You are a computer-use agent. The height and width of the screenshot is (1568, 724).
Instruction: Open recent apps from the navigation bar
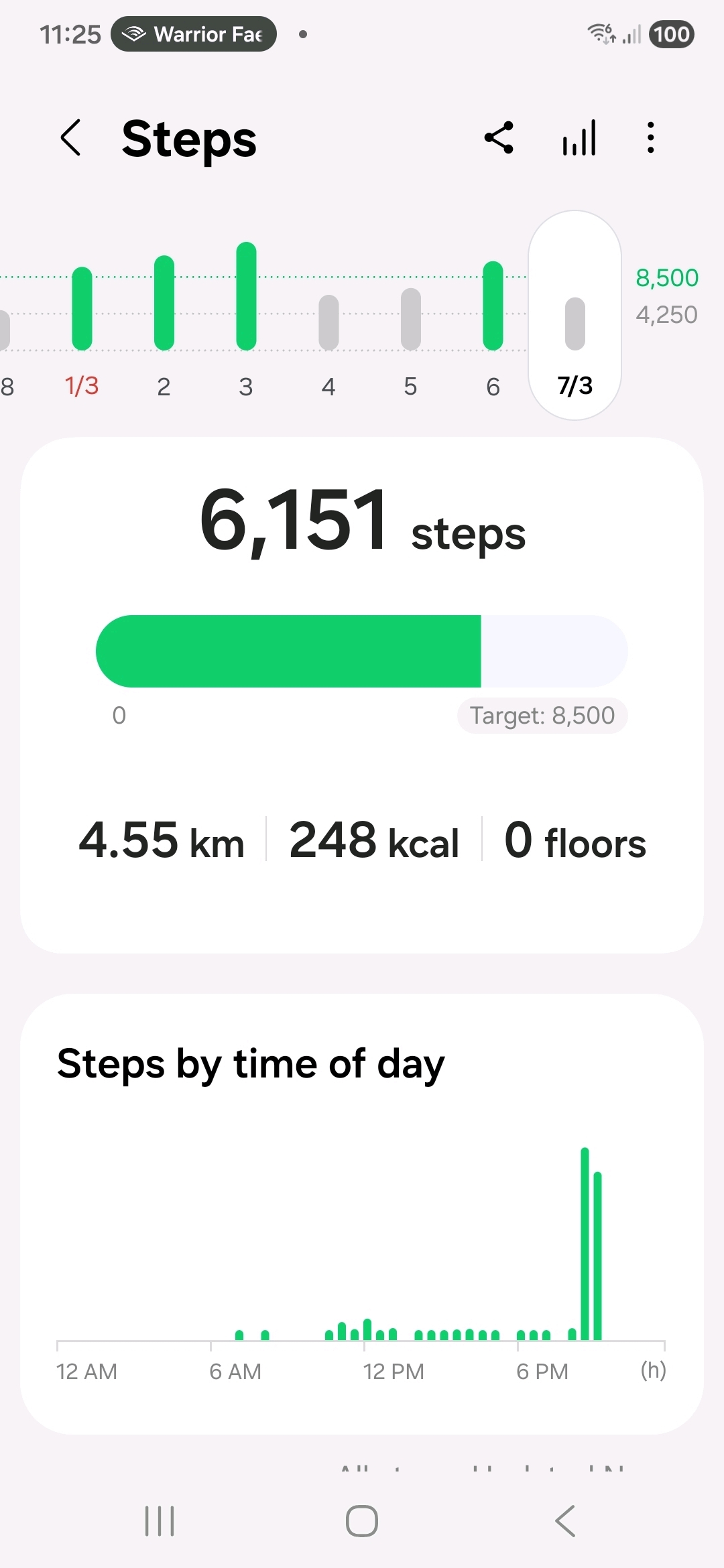click(160, 1521)
